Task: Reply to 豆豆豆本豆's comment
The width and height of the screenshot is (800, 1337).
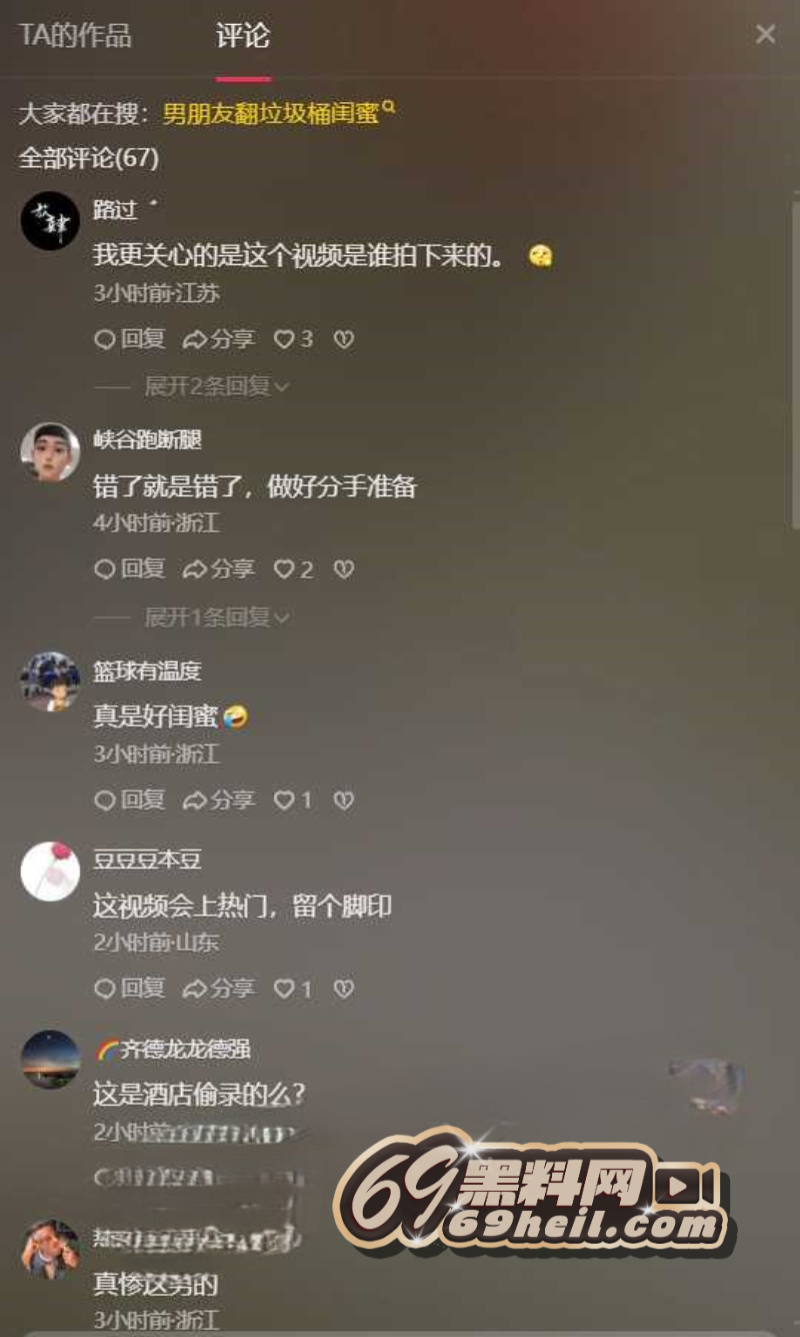Action: point(130,989)
